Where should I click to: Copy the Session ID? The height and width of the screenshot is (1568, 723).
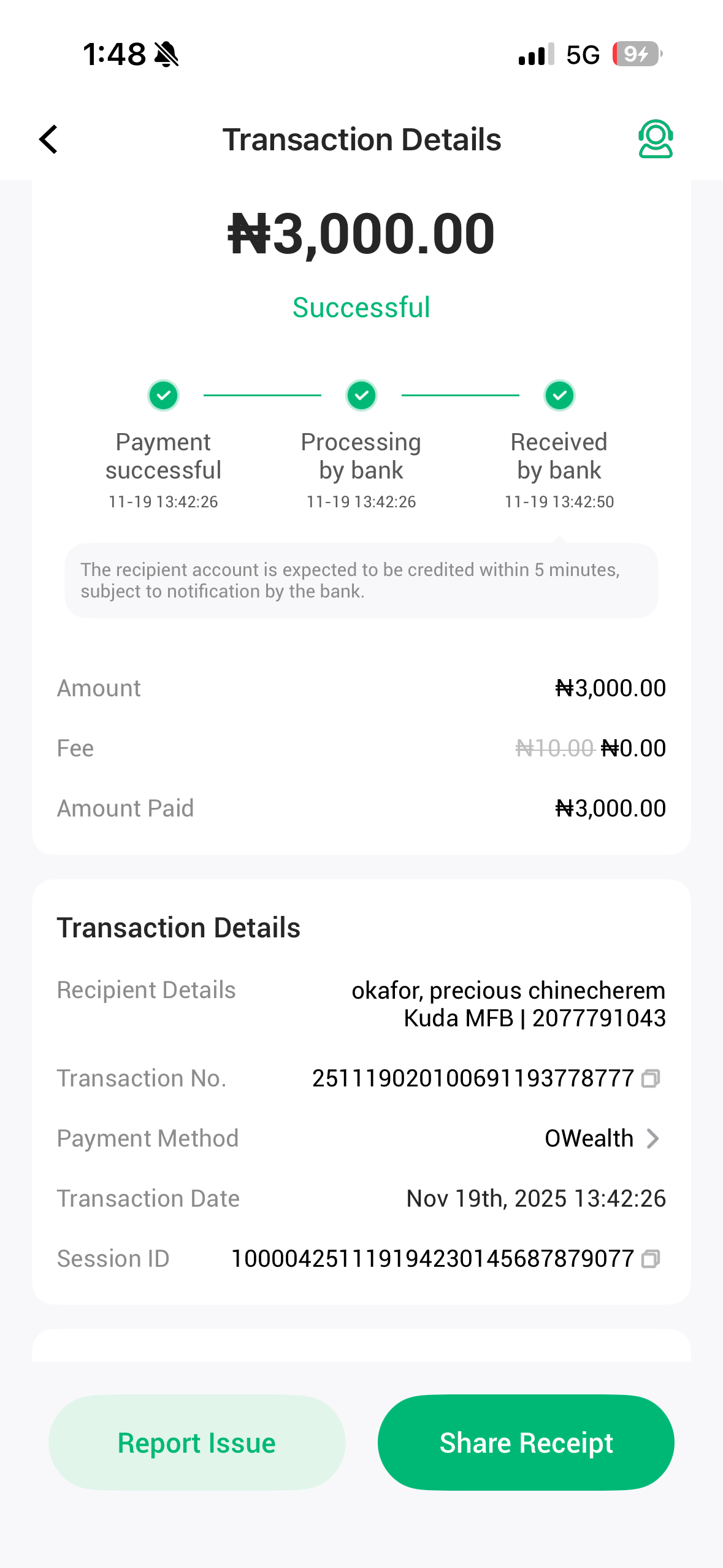tap(651, 1259)
